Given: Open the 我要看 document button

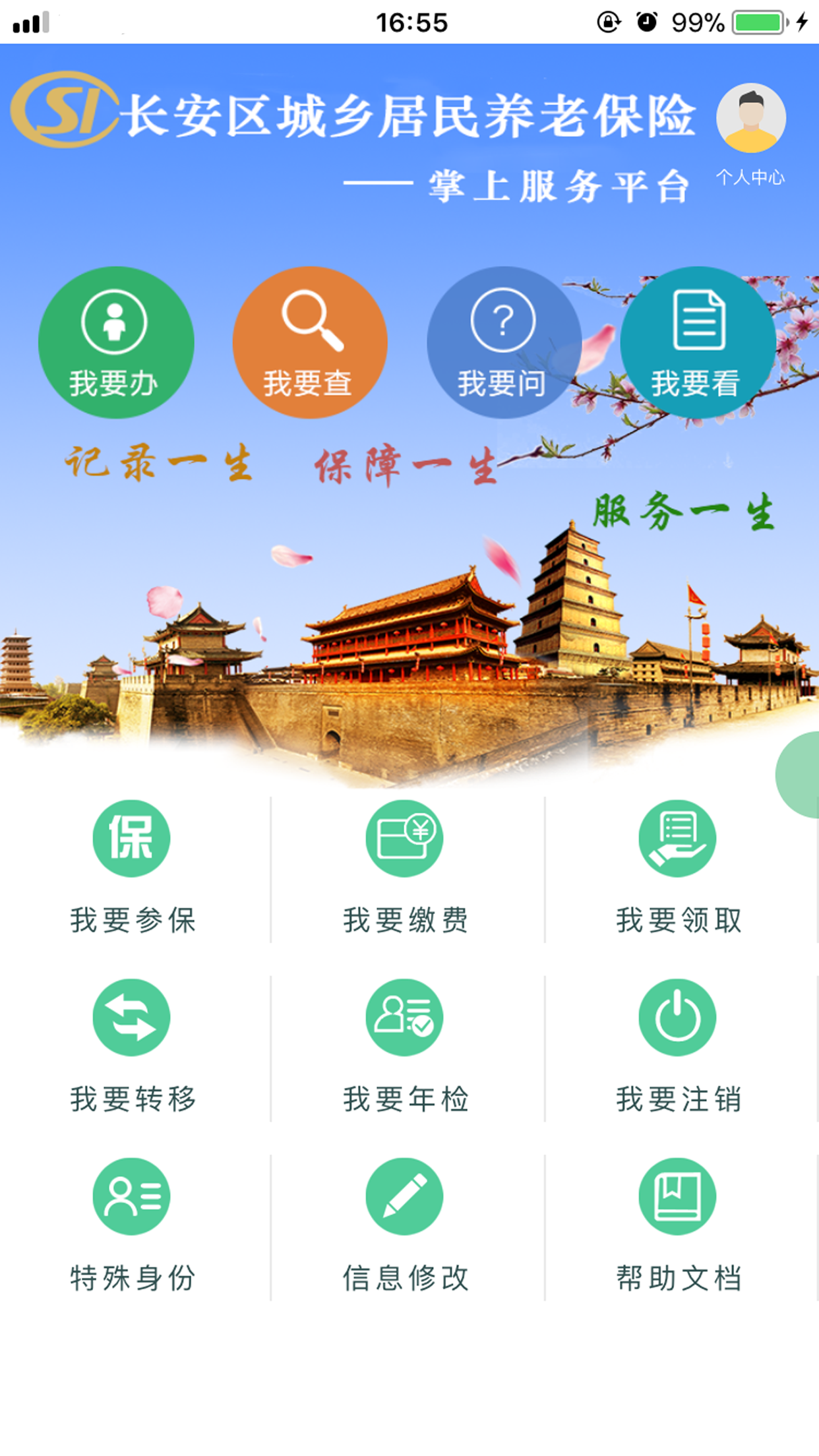Looking at the screenshot, I should 698,342.
